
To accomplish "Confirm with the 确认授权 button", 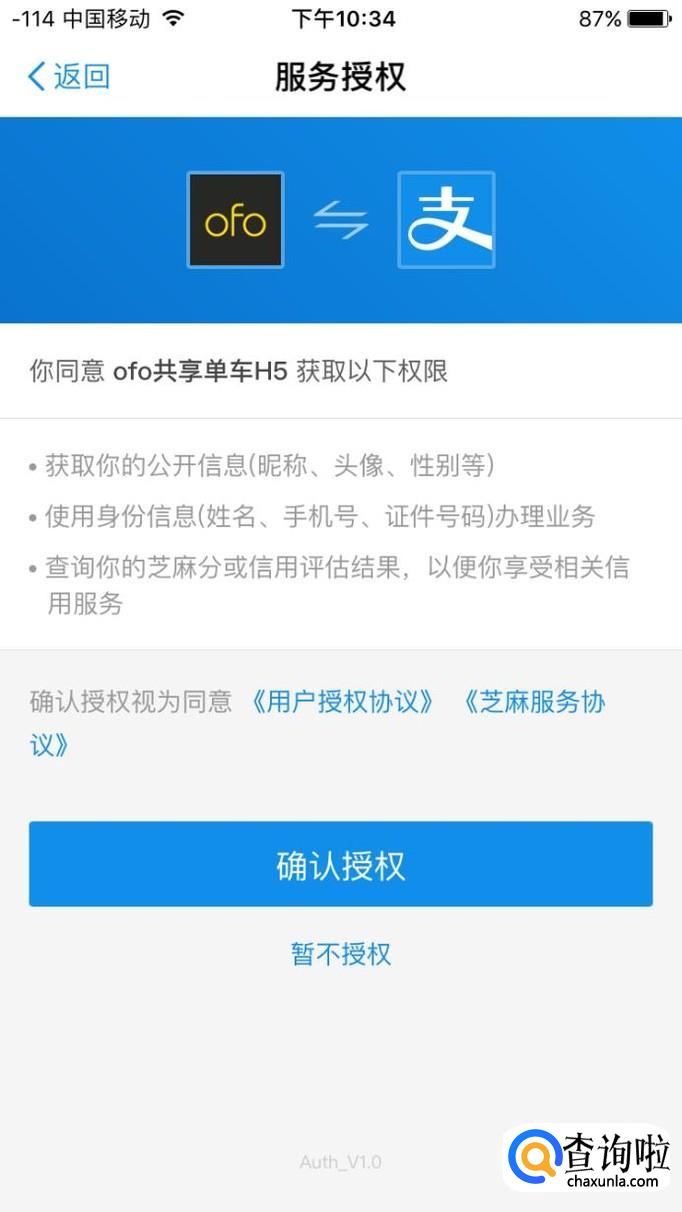I will tap(341, 864).
